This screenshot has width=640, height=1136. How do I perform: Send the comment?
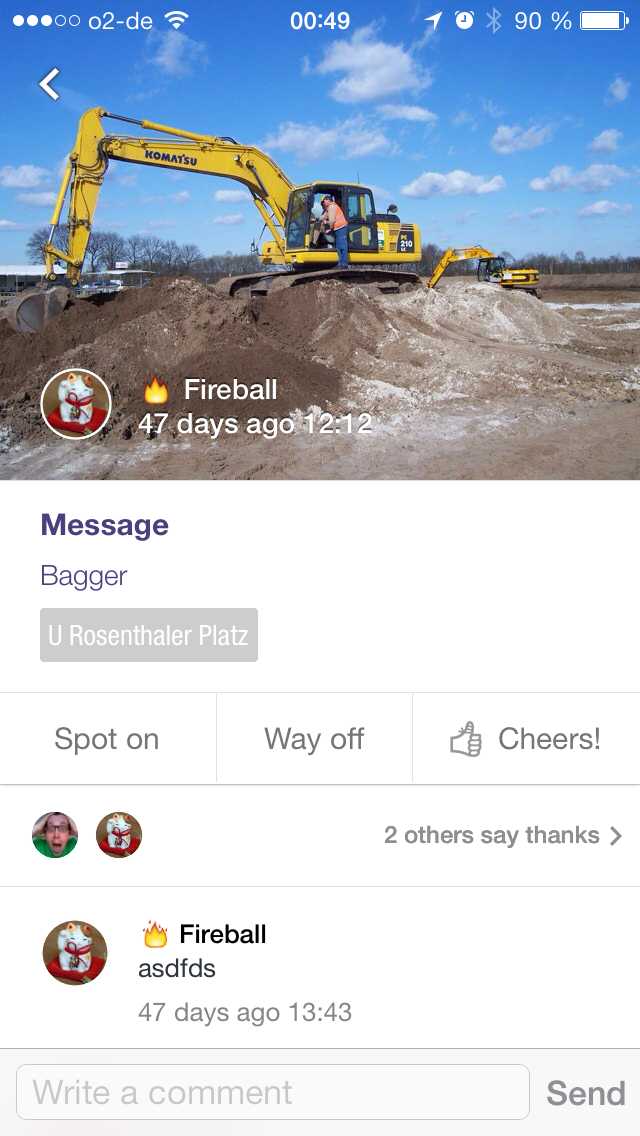pyautogui.click(x=585, y=1093)
